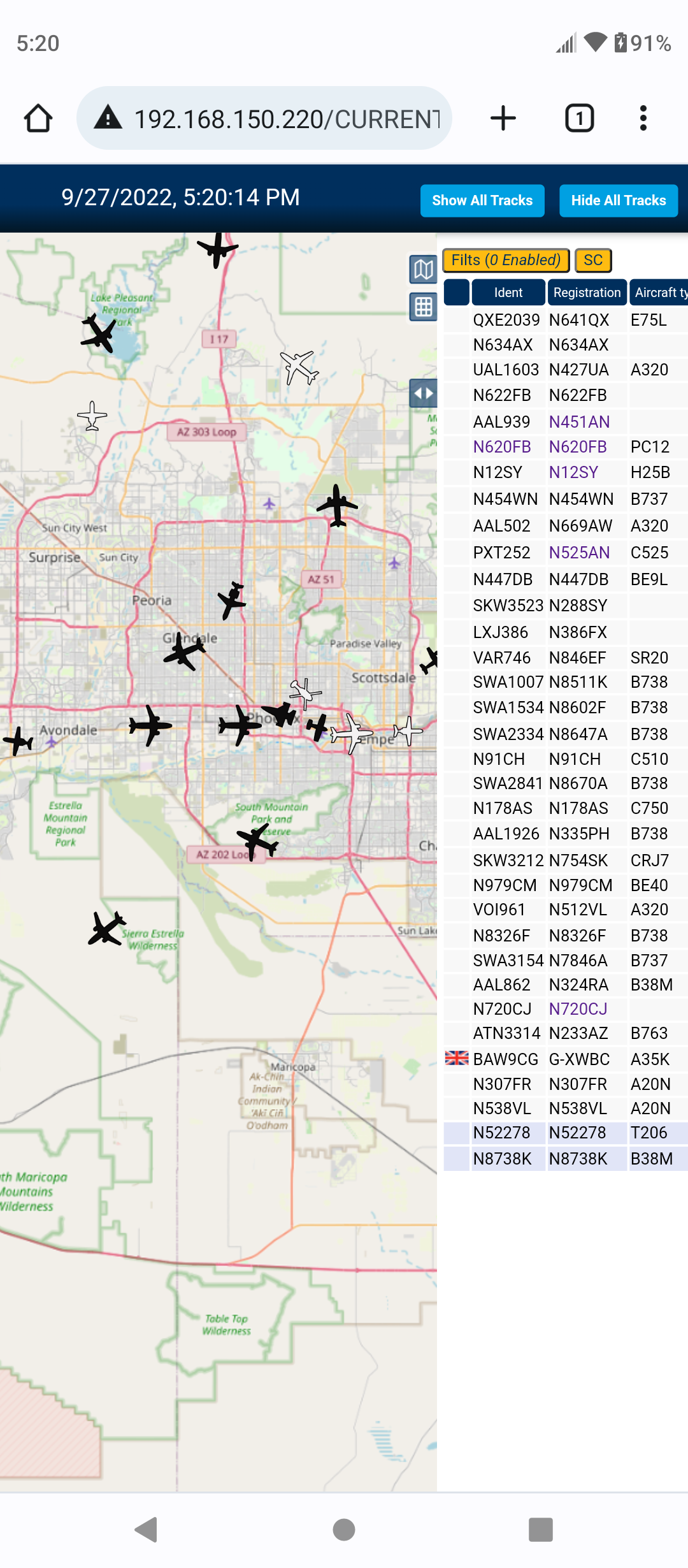Open the Filts (0 Enabled) filter panel
688x1568 pixels.
click(506, 260)
